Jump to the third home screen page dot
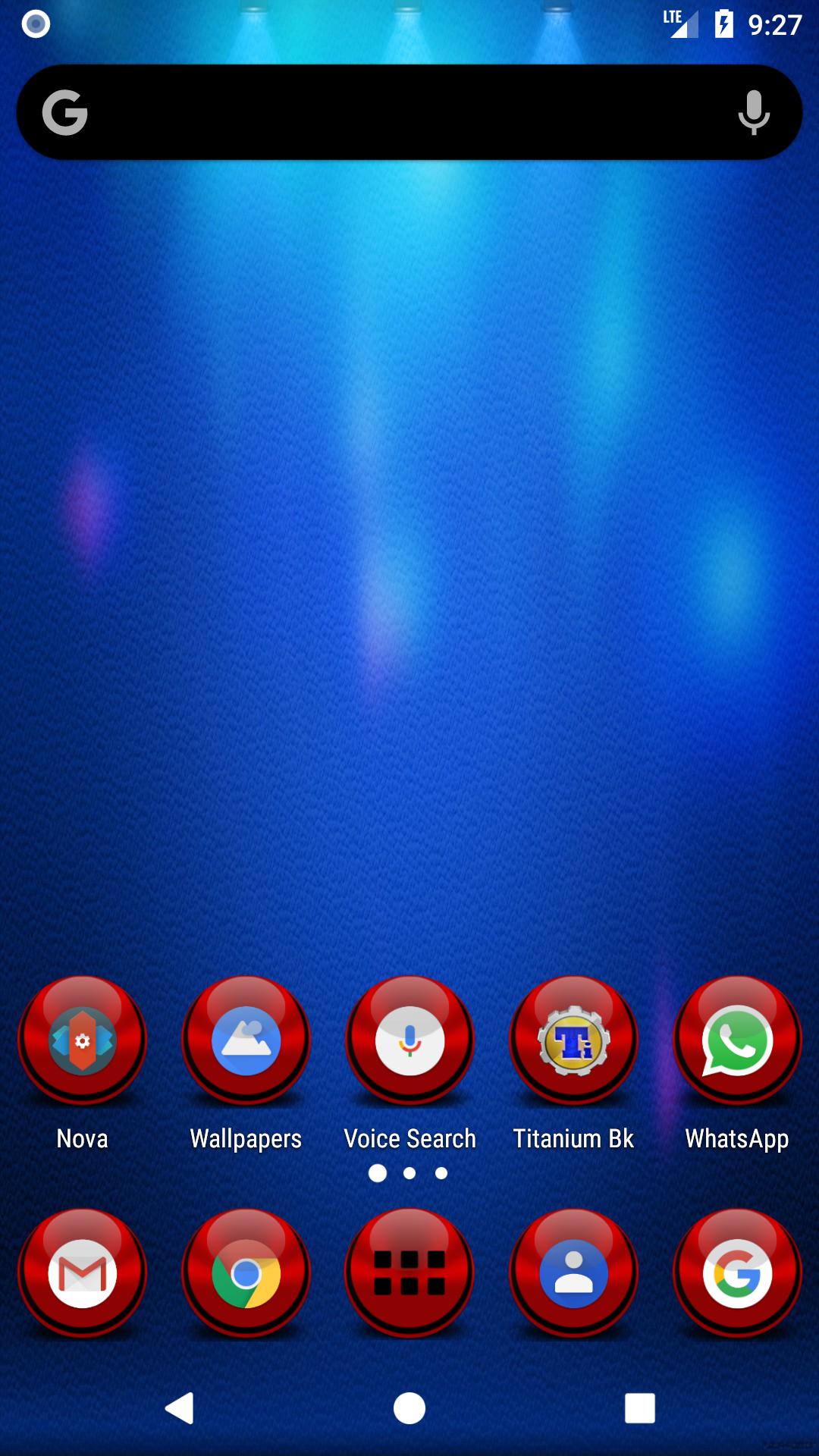The image size is (819, 1456). 441,1173
